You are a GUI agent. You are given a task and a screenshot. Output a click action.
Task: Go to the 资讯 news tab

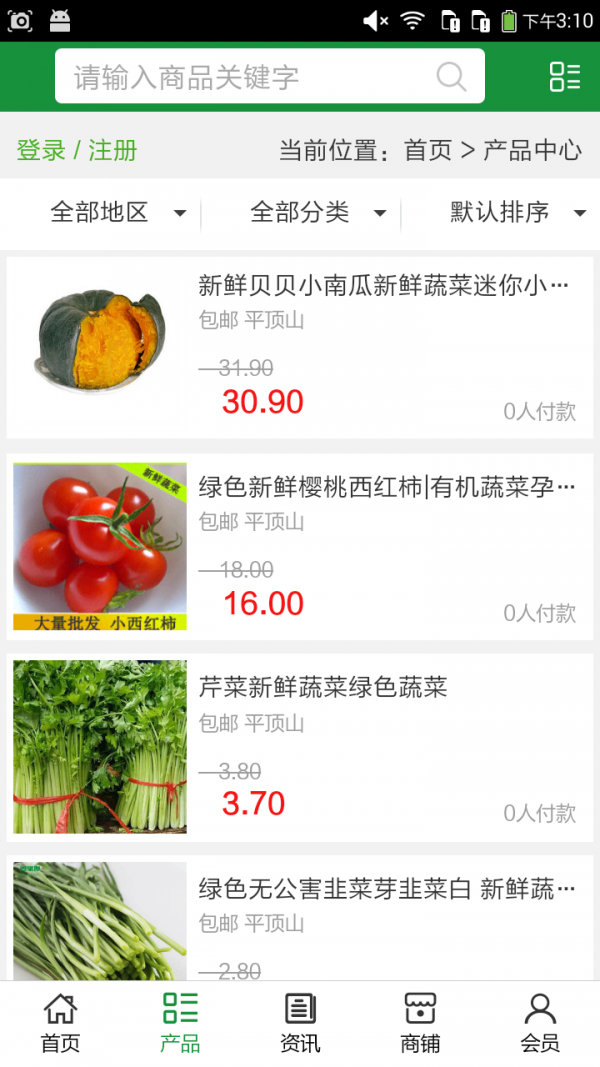300,1023
